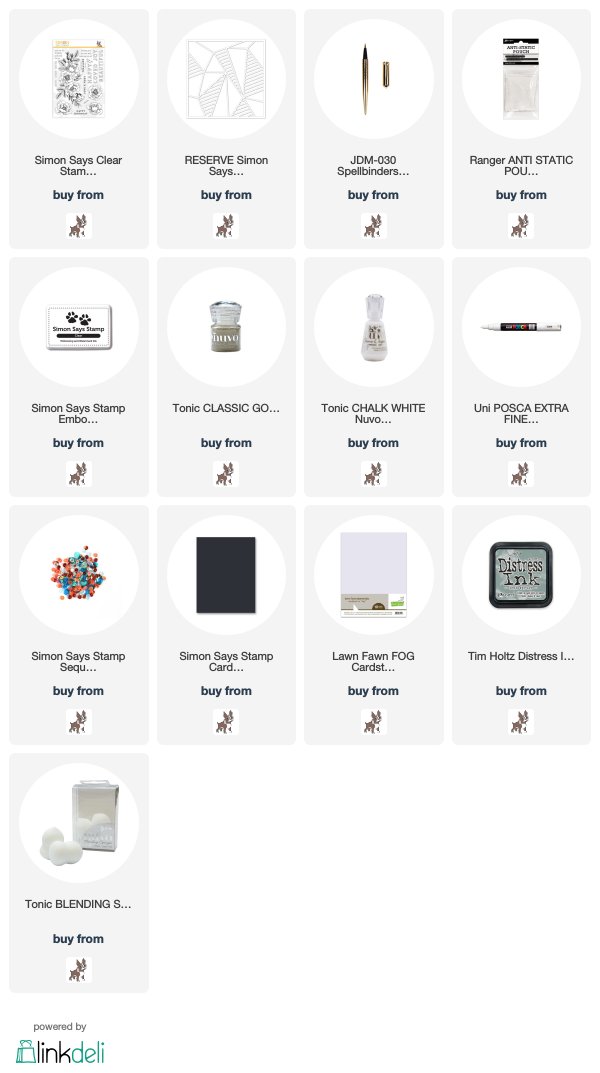This screenshot has width=600, height=1073.
Task: Open the Tonic CHALK WHITE Nuvo product
Action: click(x=374, y=377)
